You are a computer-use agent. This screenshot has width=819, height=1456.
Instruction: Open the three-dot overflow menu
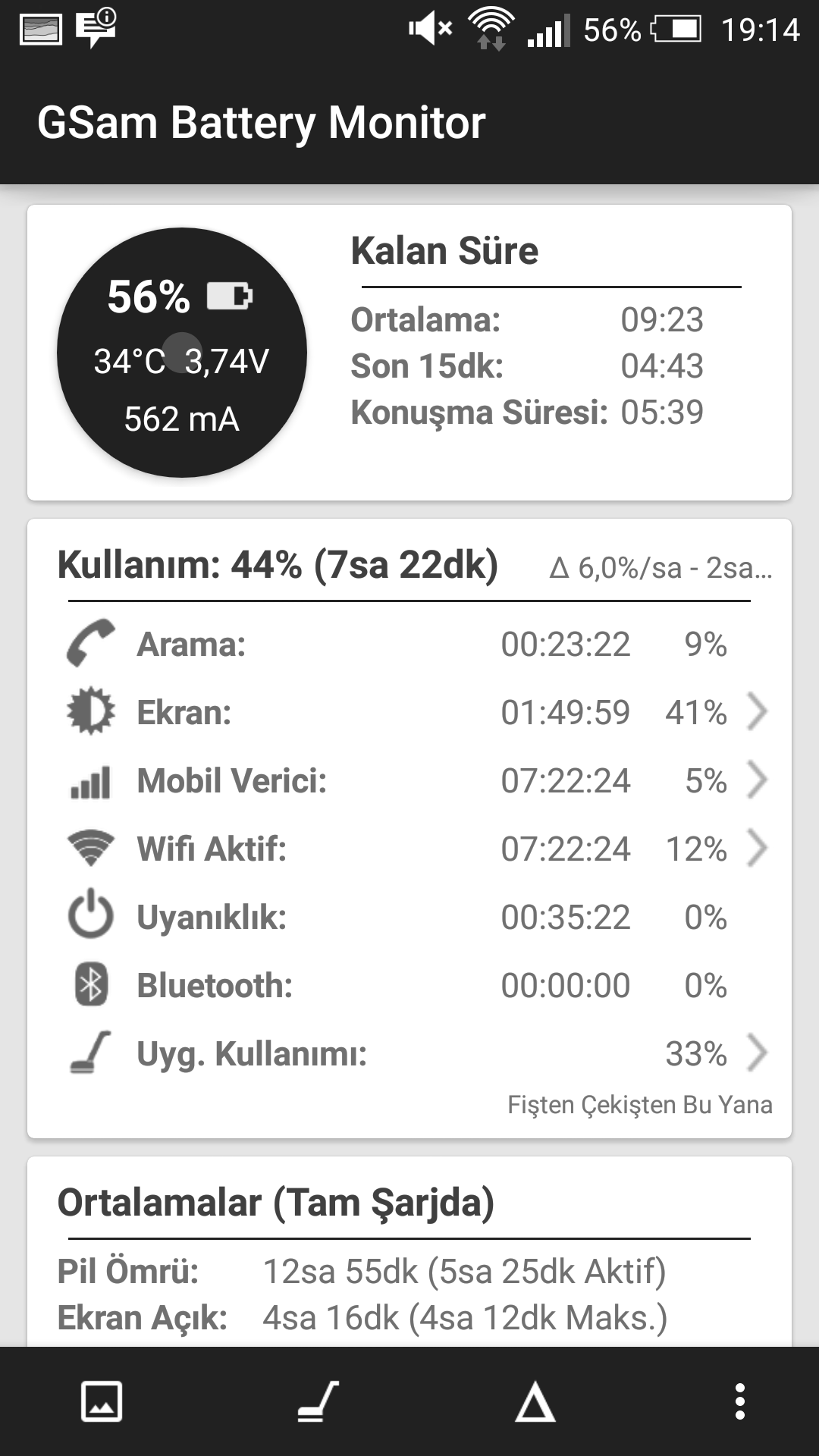pyautogui.click(x=740, y=1401)
